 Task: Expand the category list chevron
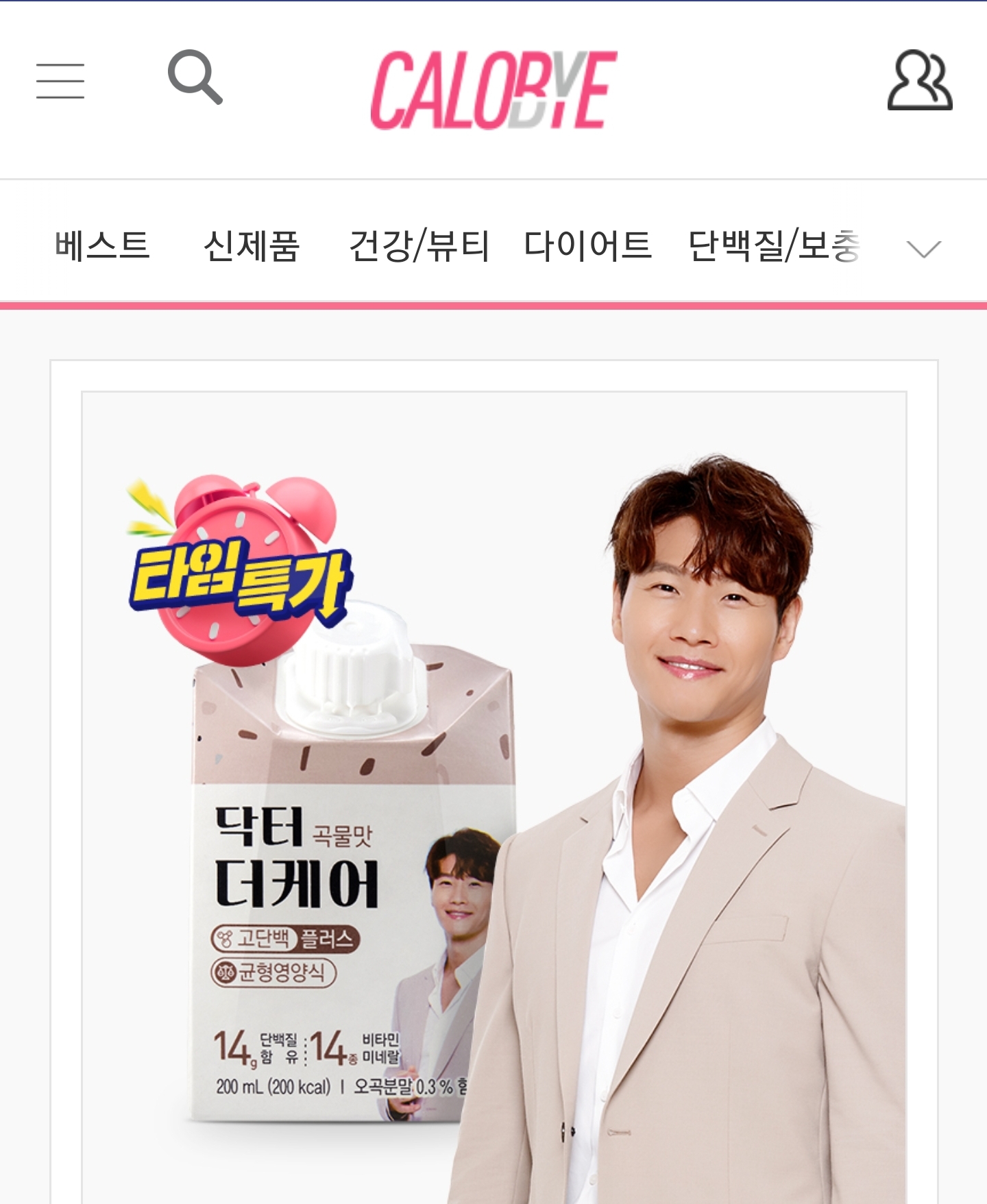[923, 248]
